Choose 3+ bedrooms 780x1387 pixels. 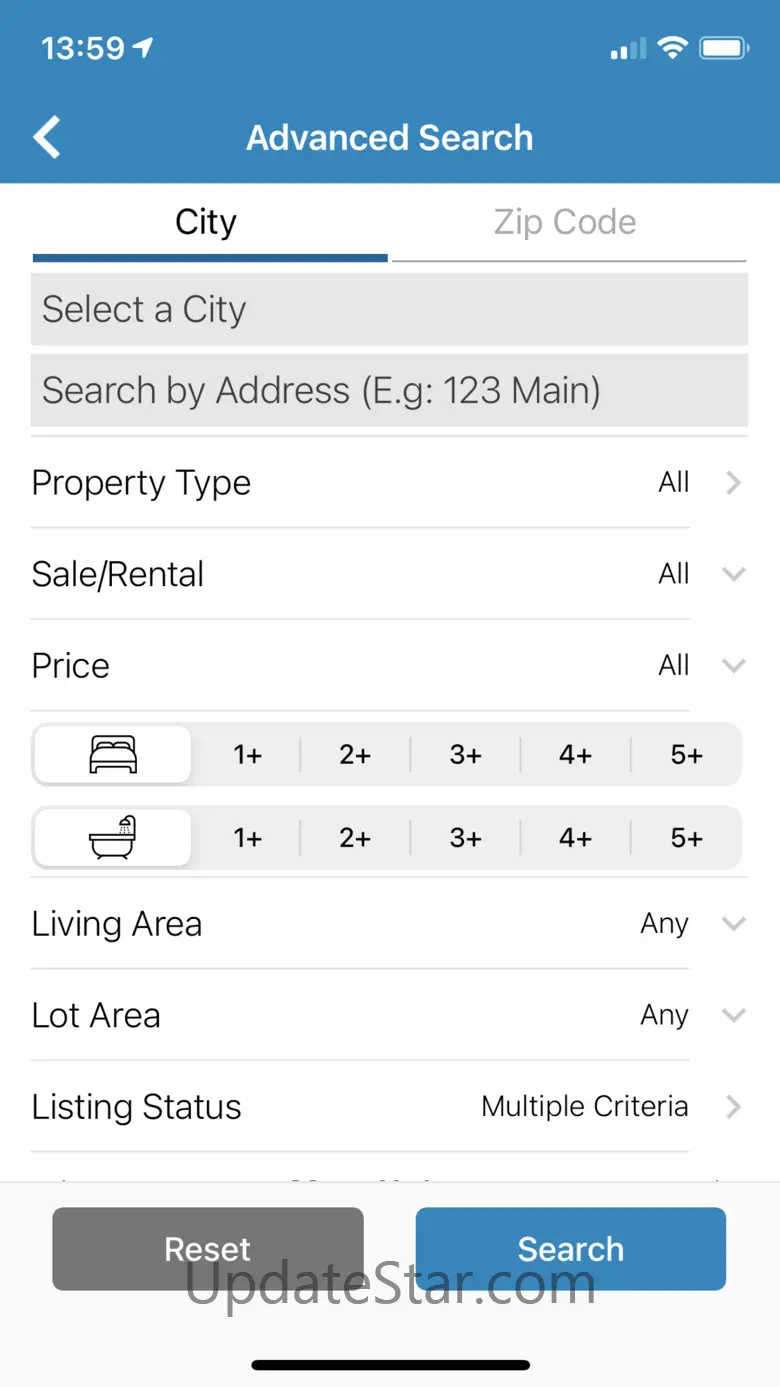[465, 755]
